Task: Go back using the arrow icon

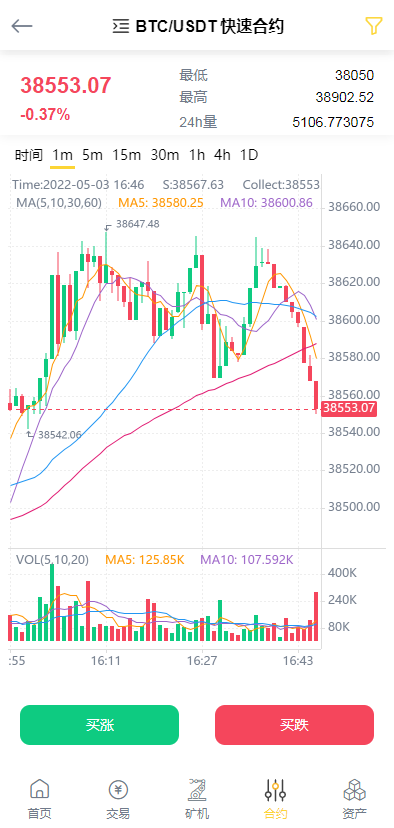Action: click(22, 26)
